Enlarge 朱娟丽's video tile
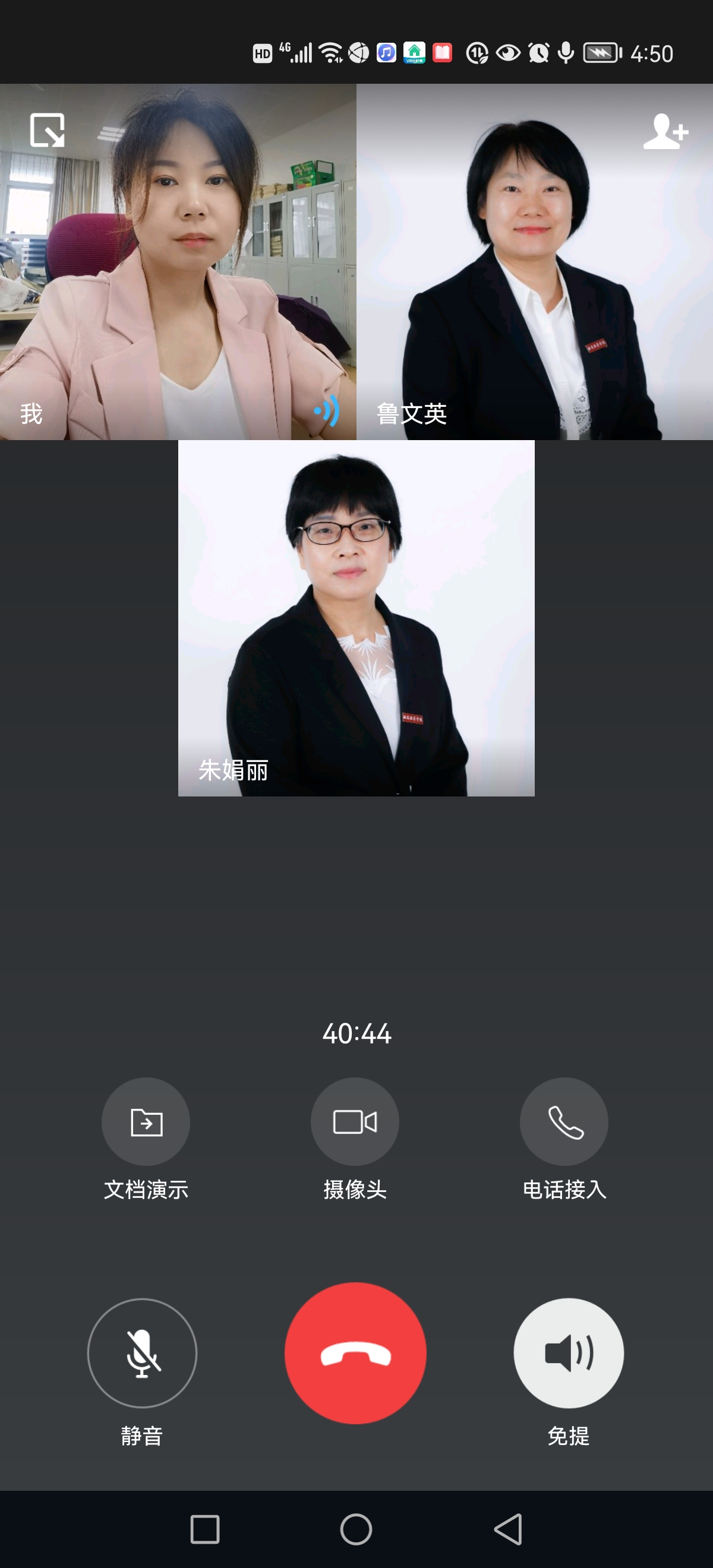713x1568 pixels. (356, 618)
